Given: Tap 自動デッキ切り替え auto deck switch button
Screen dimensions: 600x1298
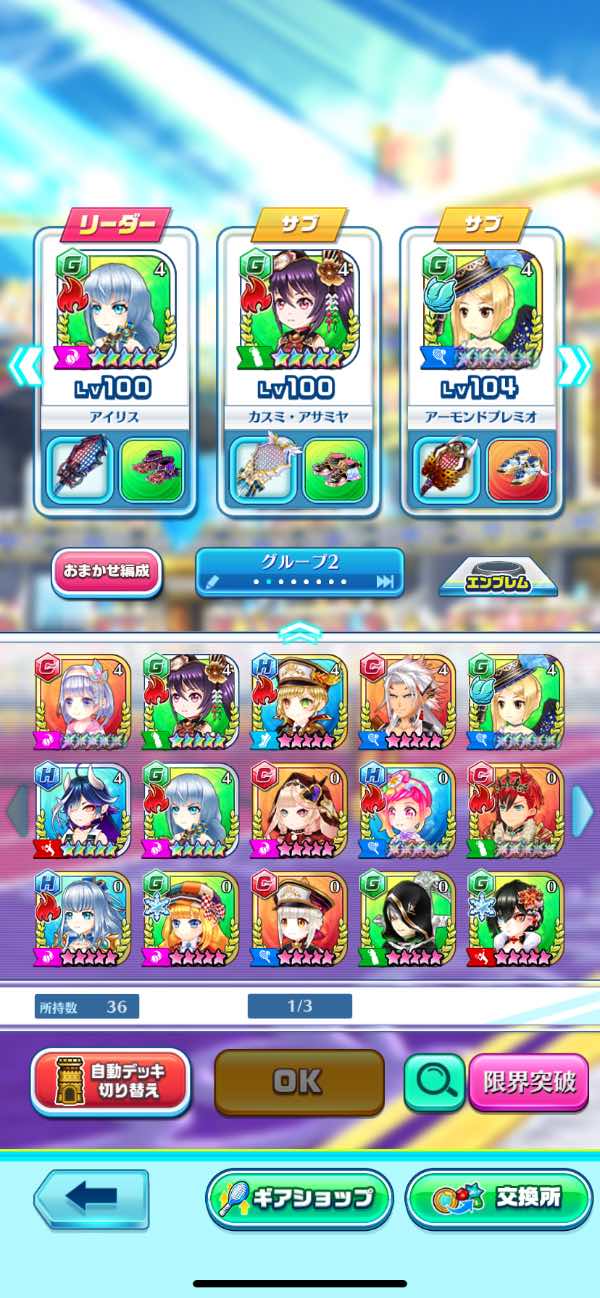Looking at the screenshot, I should click(110, 1082).
